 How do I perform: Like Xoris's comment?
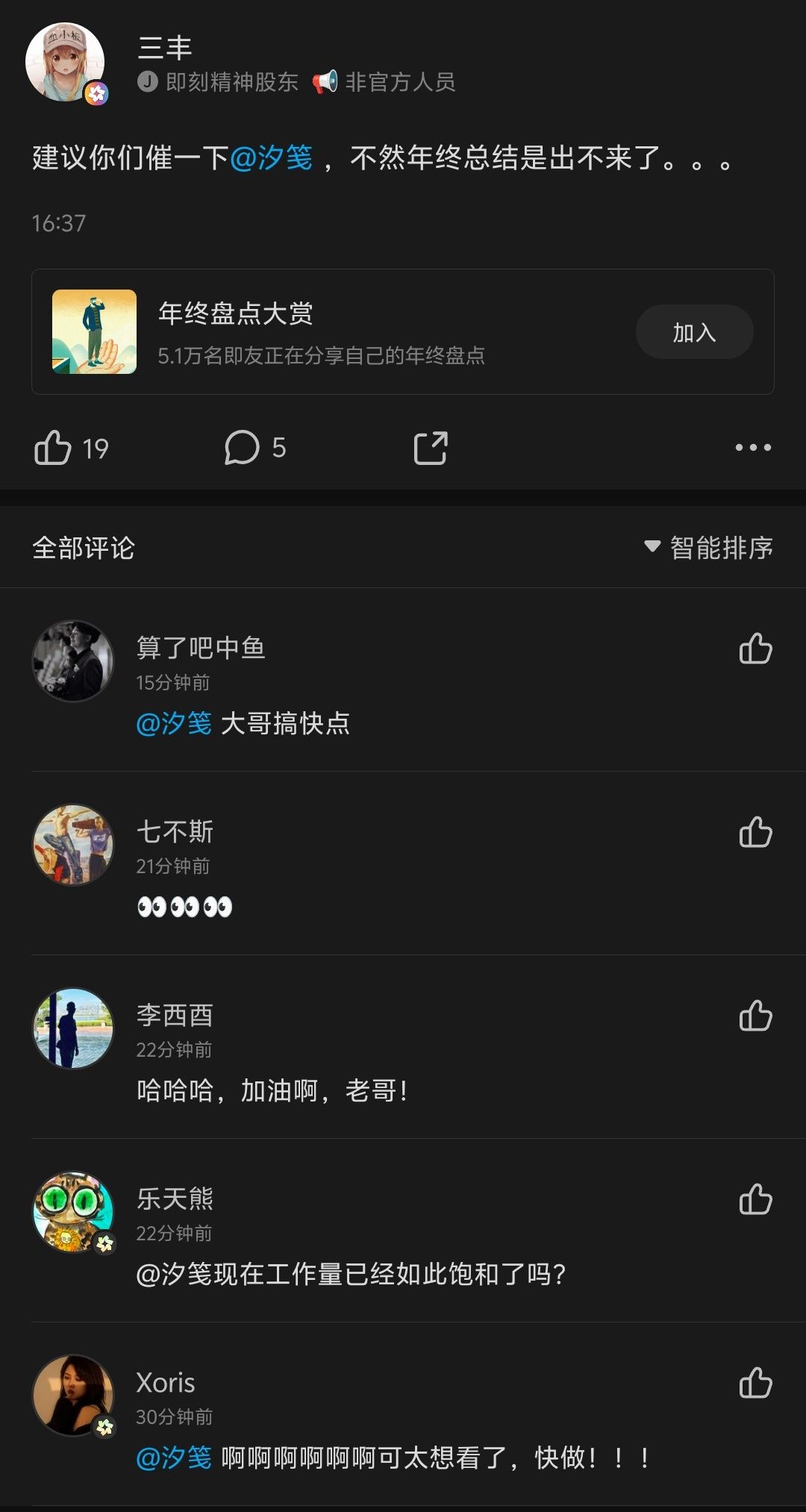(x=755, y=1383)
